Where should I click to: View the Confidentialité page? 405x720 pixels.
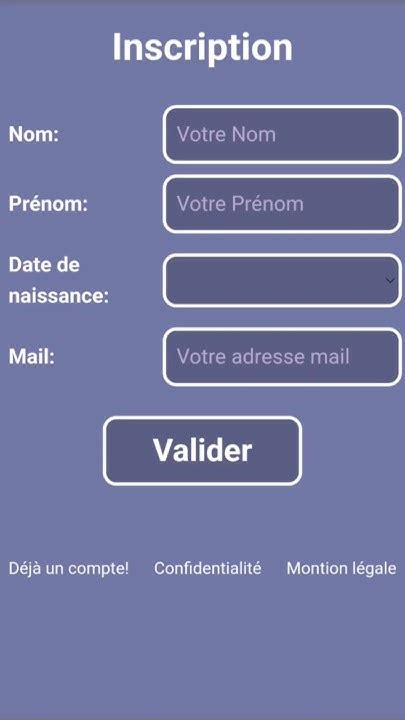point(208,568)
